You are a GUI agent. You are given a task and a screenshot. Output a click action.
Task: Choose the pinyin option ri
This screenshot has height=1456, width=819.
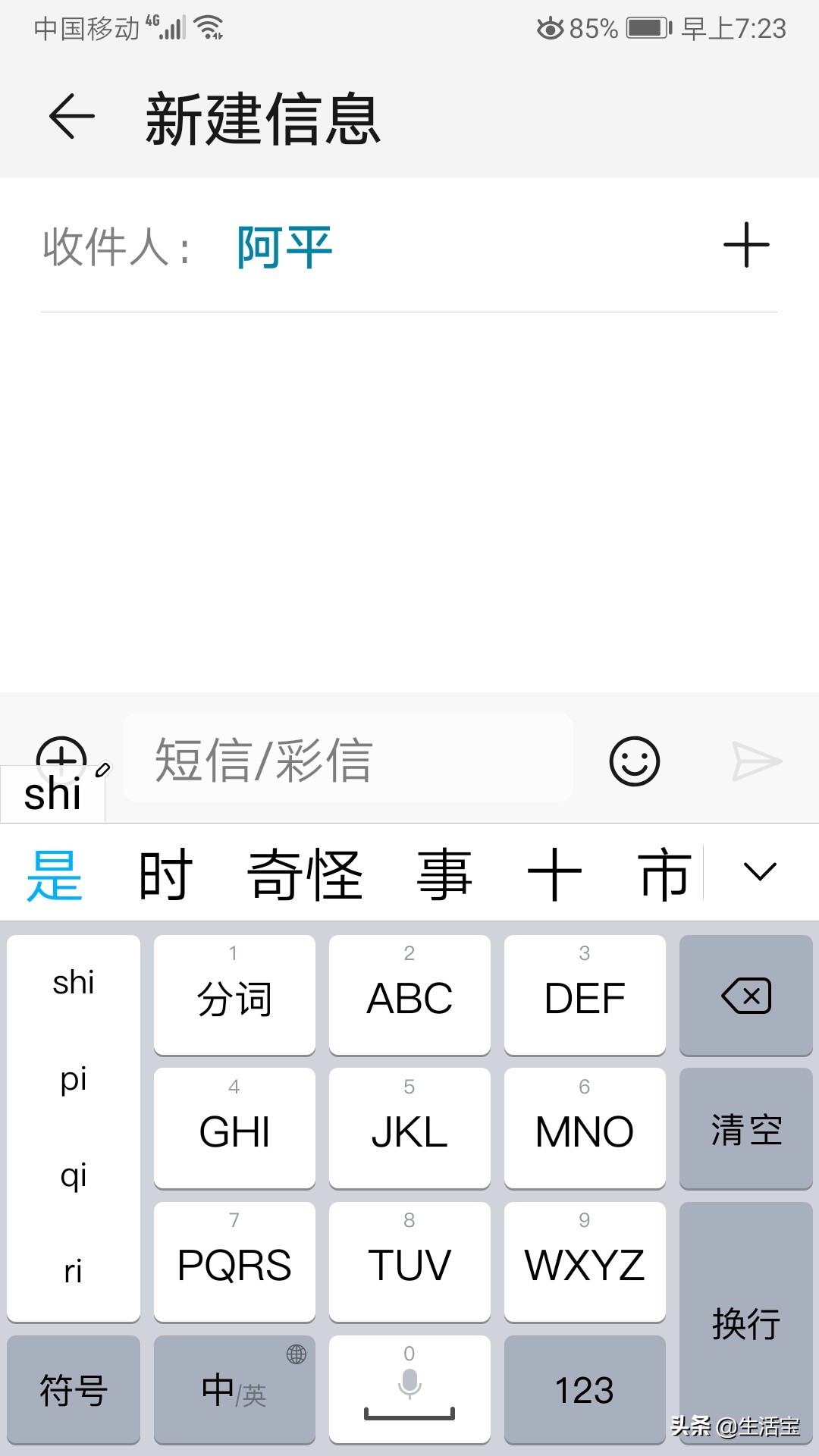pos(74,1271)
